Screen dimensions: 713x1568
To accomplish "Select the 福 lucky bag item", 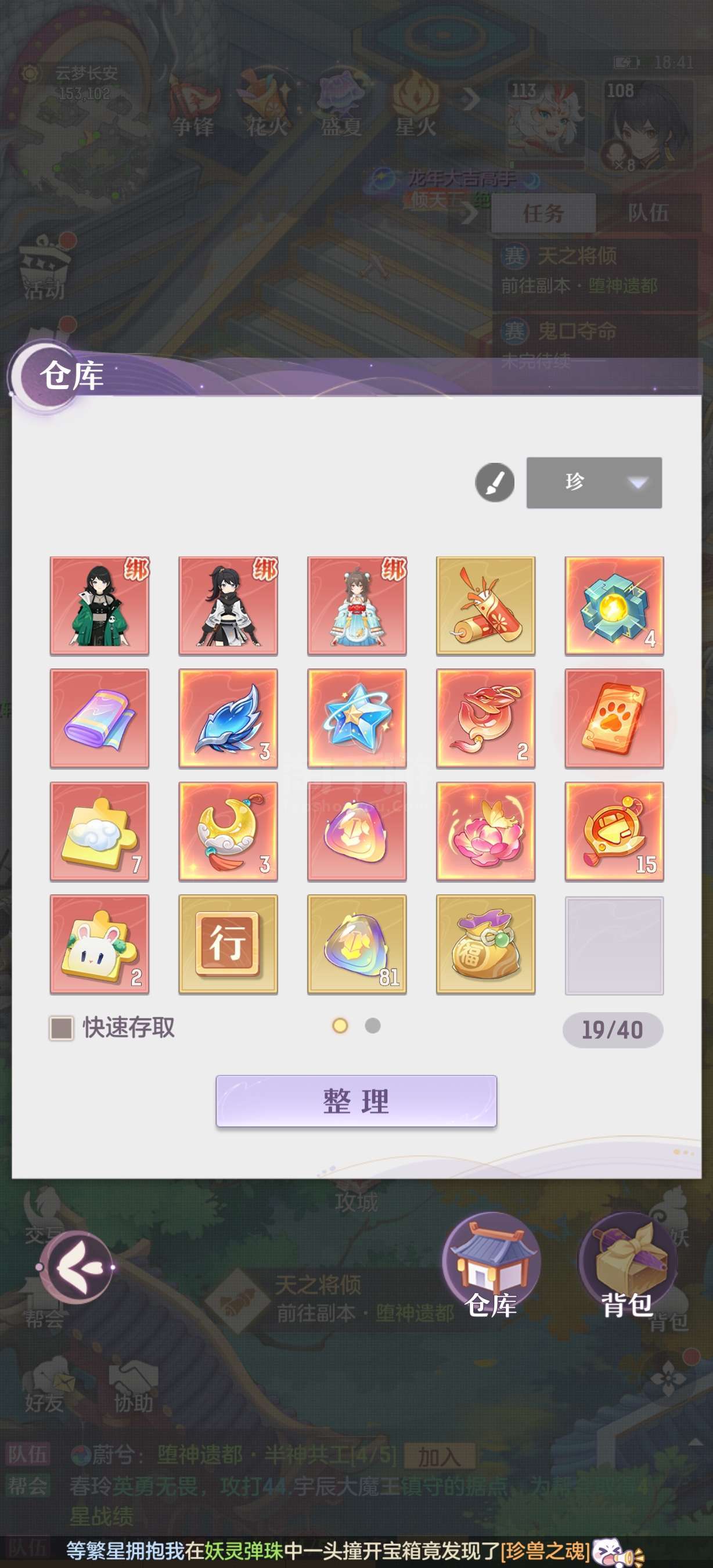I will tap(485, 944).
